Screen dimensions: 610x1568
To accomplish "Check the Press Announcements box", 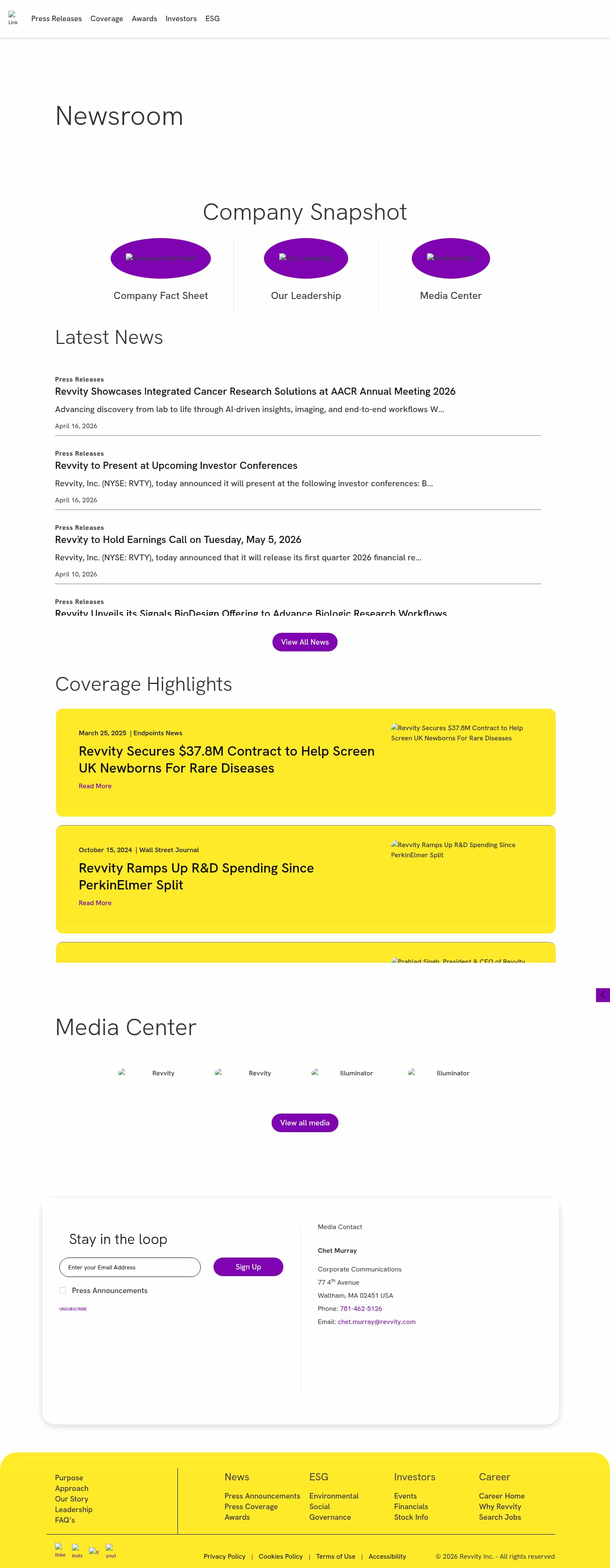I will (62, 1291).
